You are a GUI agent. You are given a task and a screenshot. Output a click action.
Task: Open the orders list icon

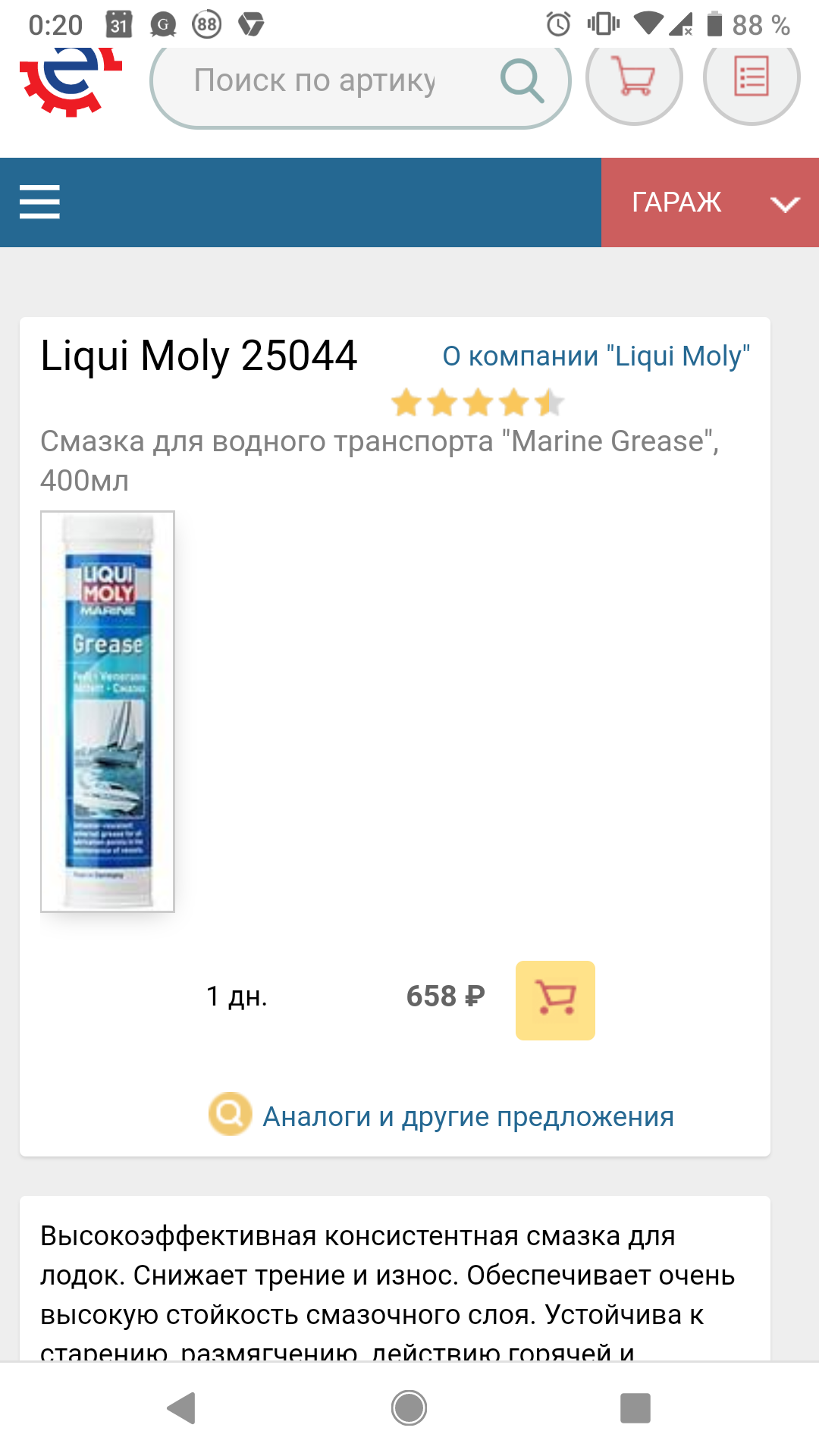pos(752,79)
